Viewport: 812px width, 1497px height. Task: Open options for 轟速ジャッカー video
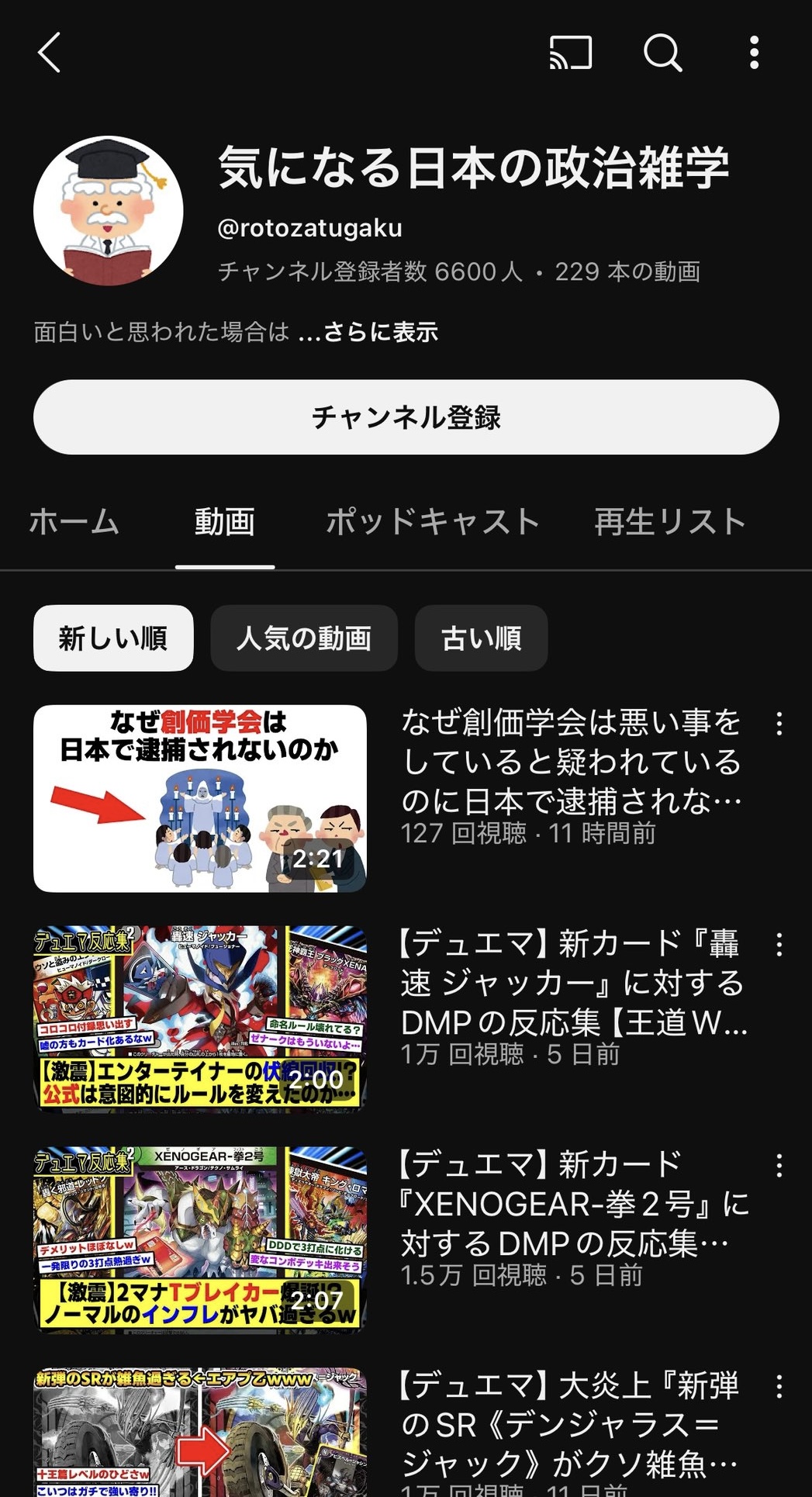pyautogui.click(x=779, y=945)
